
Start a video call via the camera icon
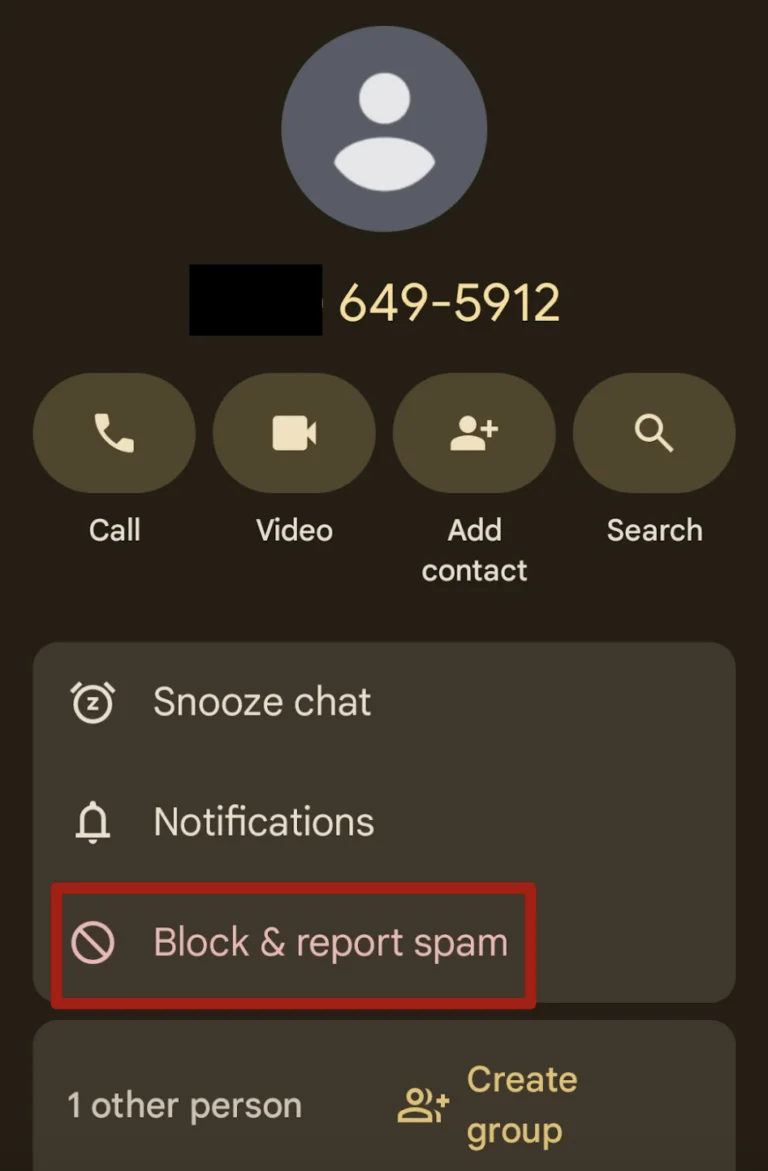[294, 432]
